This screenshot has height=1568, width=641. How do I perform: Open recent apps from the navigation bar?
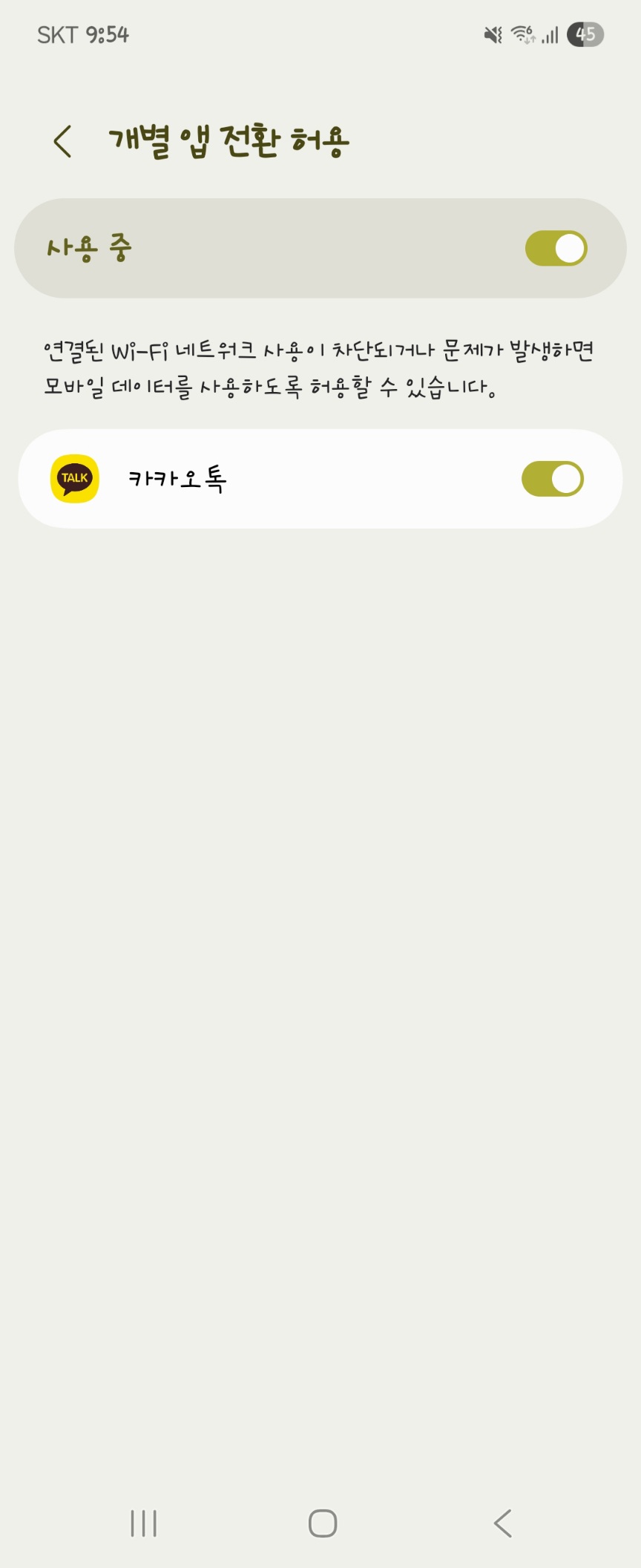pos(143,1523)
